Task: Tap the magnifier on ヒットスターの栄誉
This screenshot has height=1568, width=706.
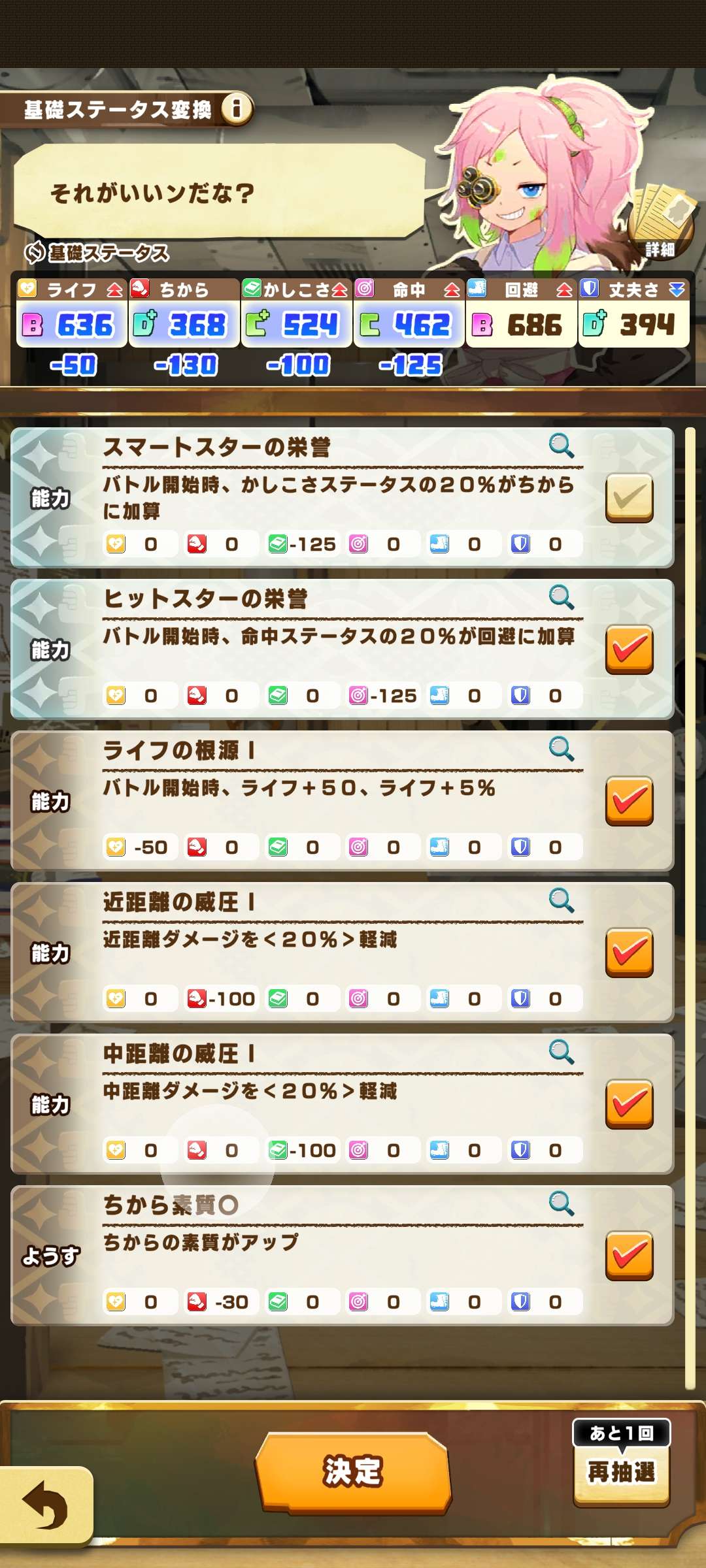Action: click(x=561, y=598)
